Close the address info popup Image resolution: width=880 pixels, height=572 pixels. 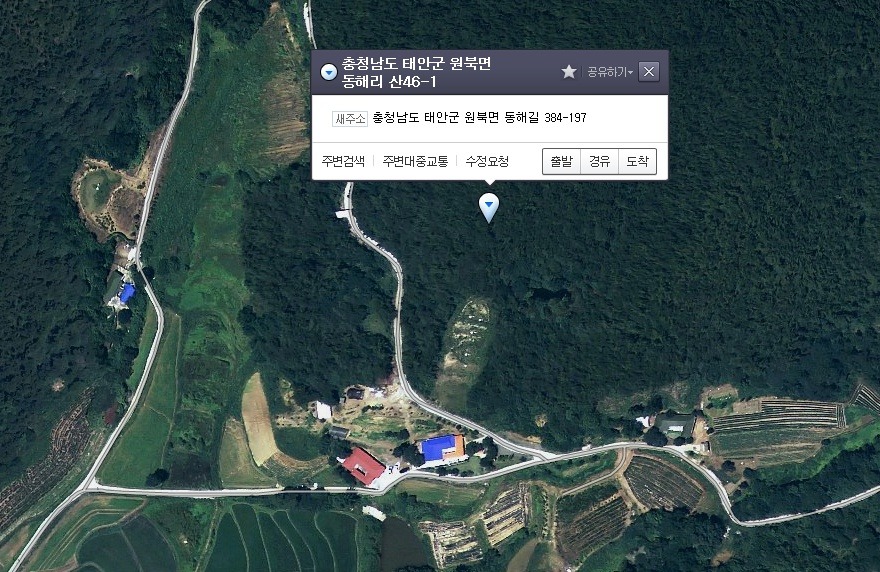tap(648, 71)
